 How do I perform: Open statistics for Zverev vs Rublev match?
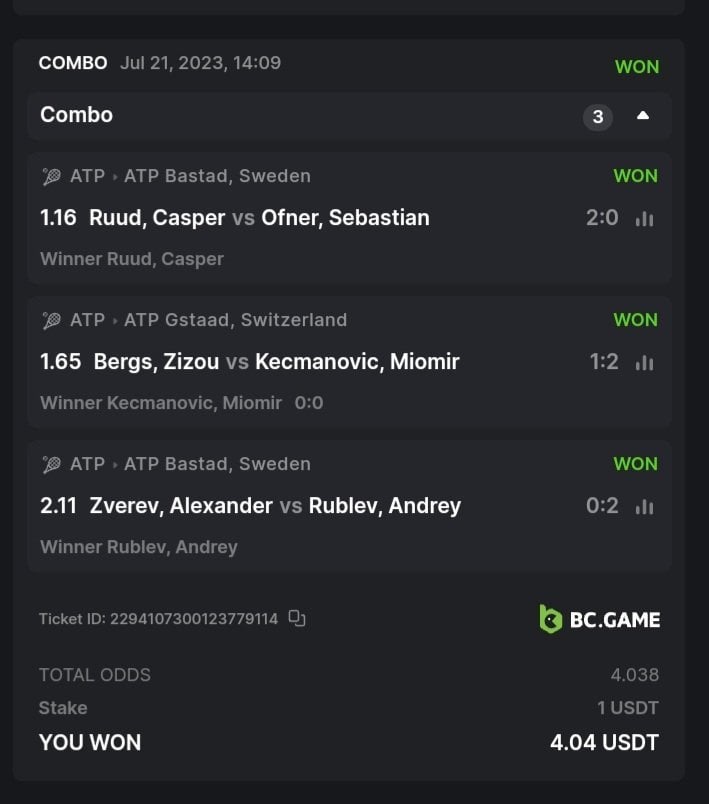tap(645, 506)
